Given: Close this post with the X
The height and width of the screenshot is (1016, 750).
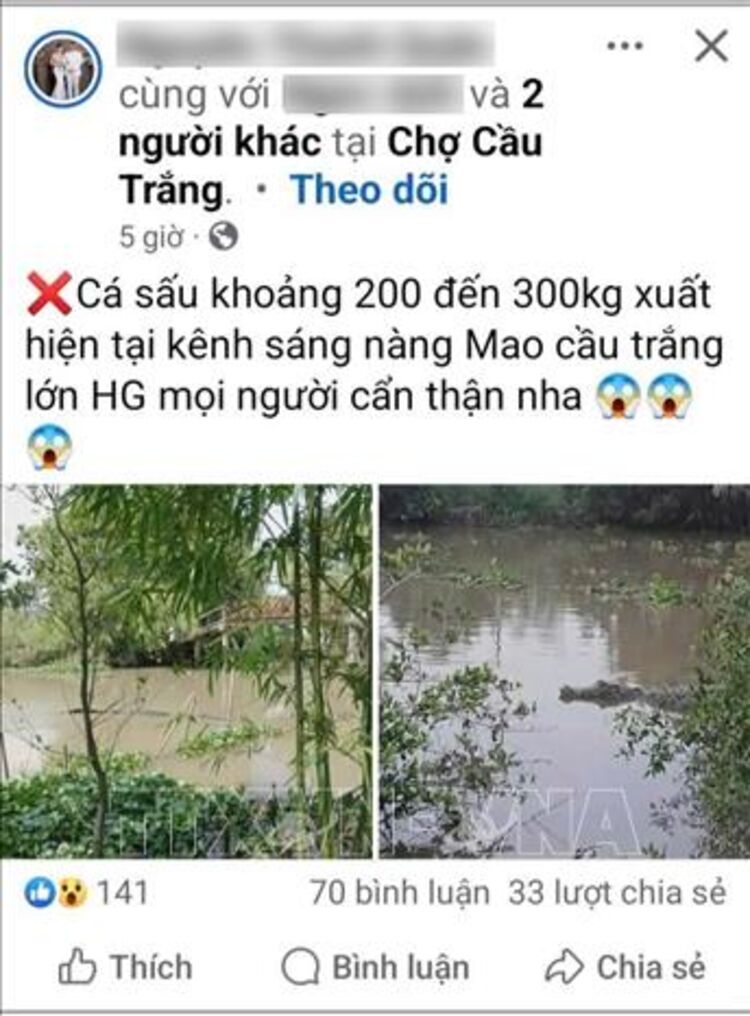Looking at the screenshot, I should (711, 46).
